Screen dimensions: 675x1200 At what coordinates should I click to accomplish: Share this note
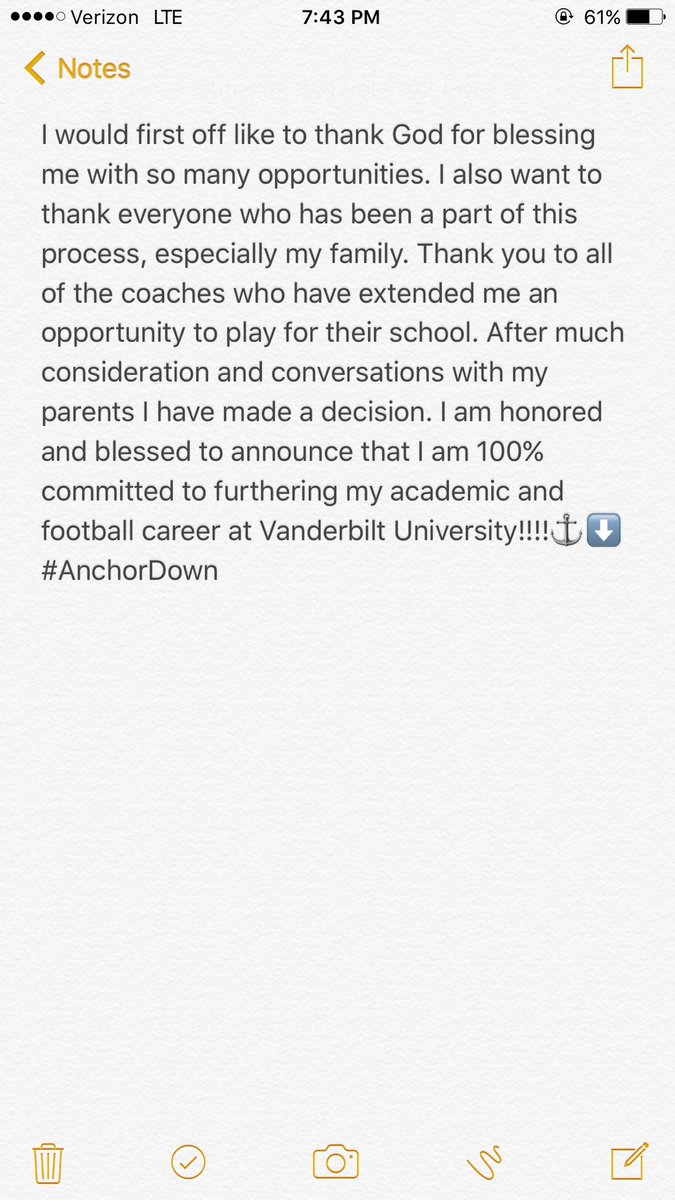627,67
